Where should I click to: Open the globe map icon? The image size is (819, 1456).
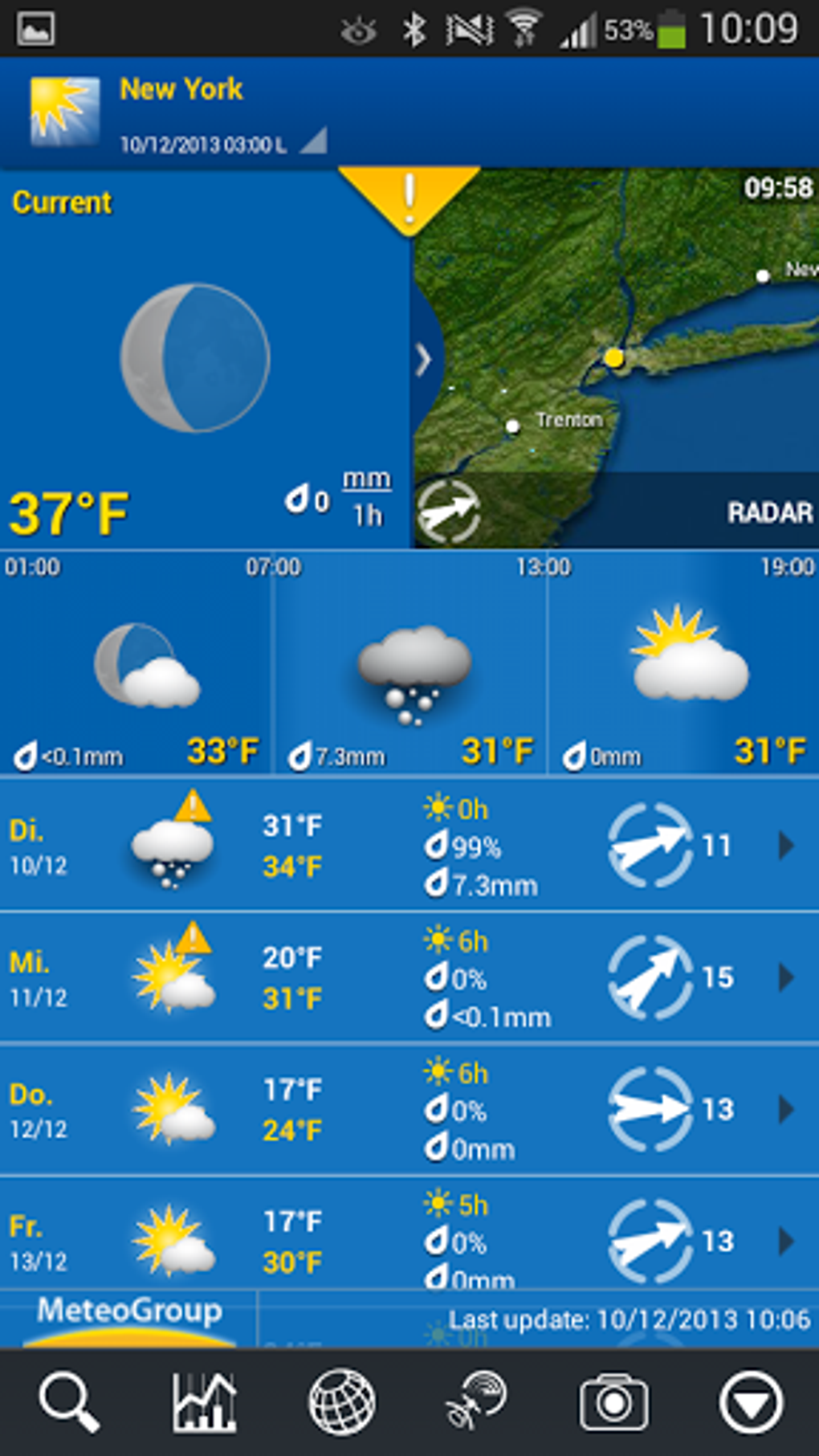(x=342, y=1402)
